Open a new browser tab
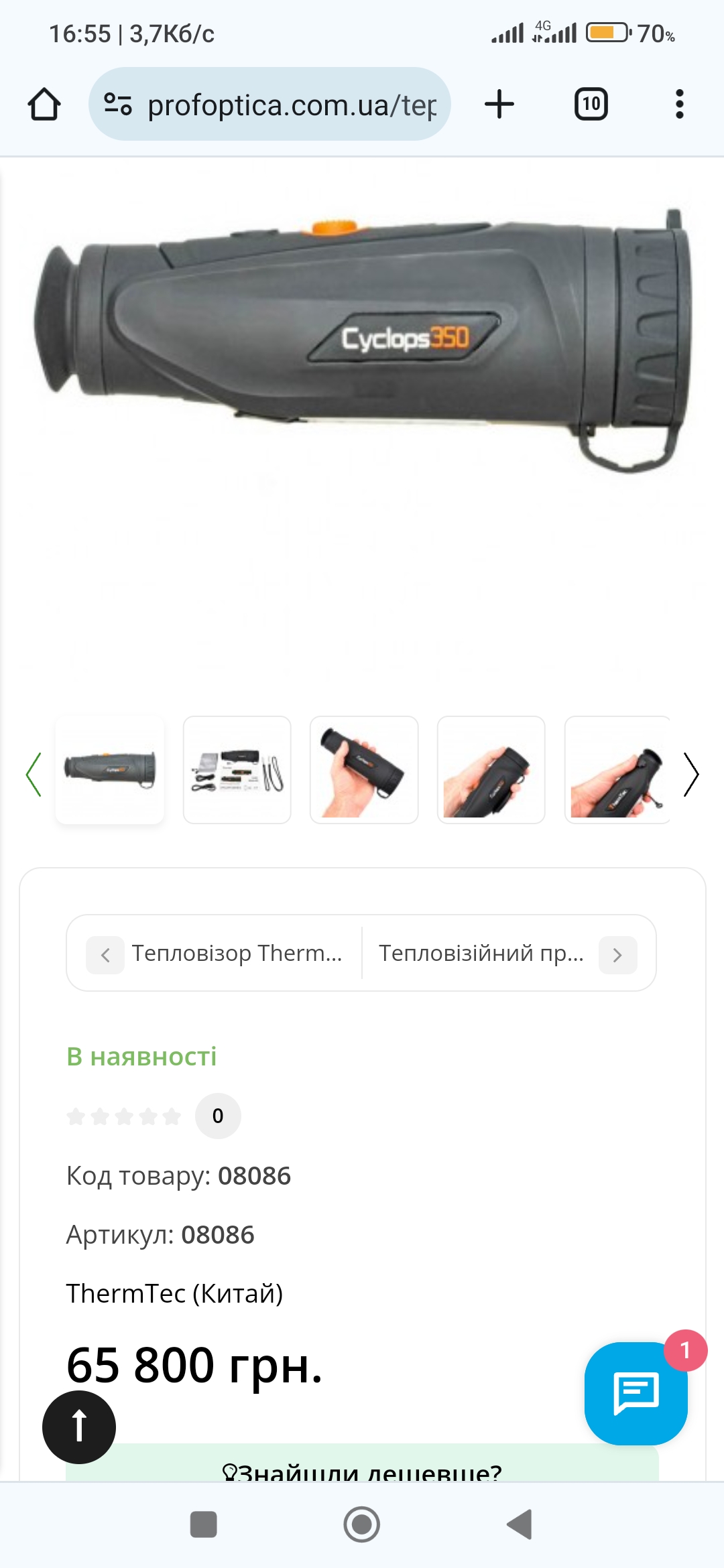Screen dimensions: 724x1568 pos(499,105)
